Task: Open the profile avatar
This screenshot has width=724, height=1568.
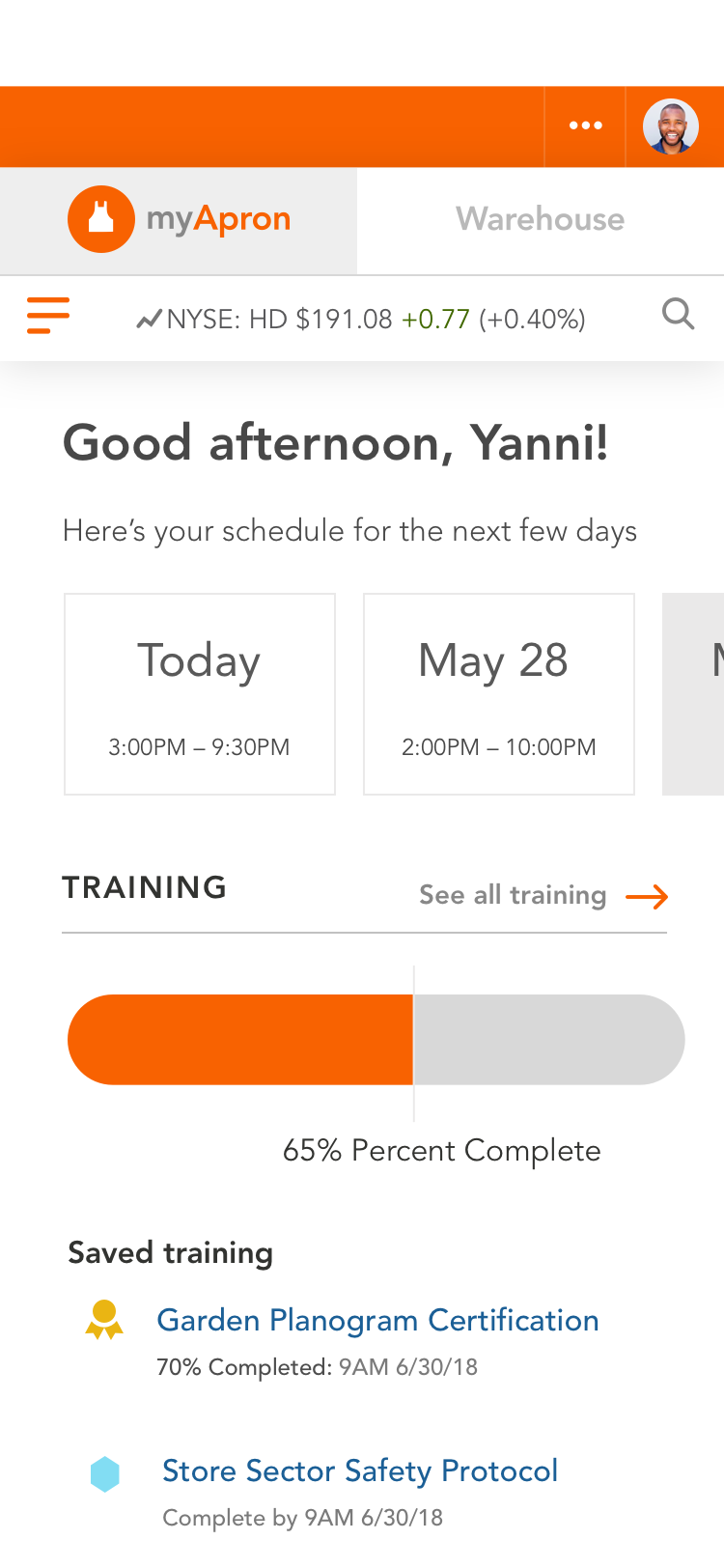Action: [671, 126]
